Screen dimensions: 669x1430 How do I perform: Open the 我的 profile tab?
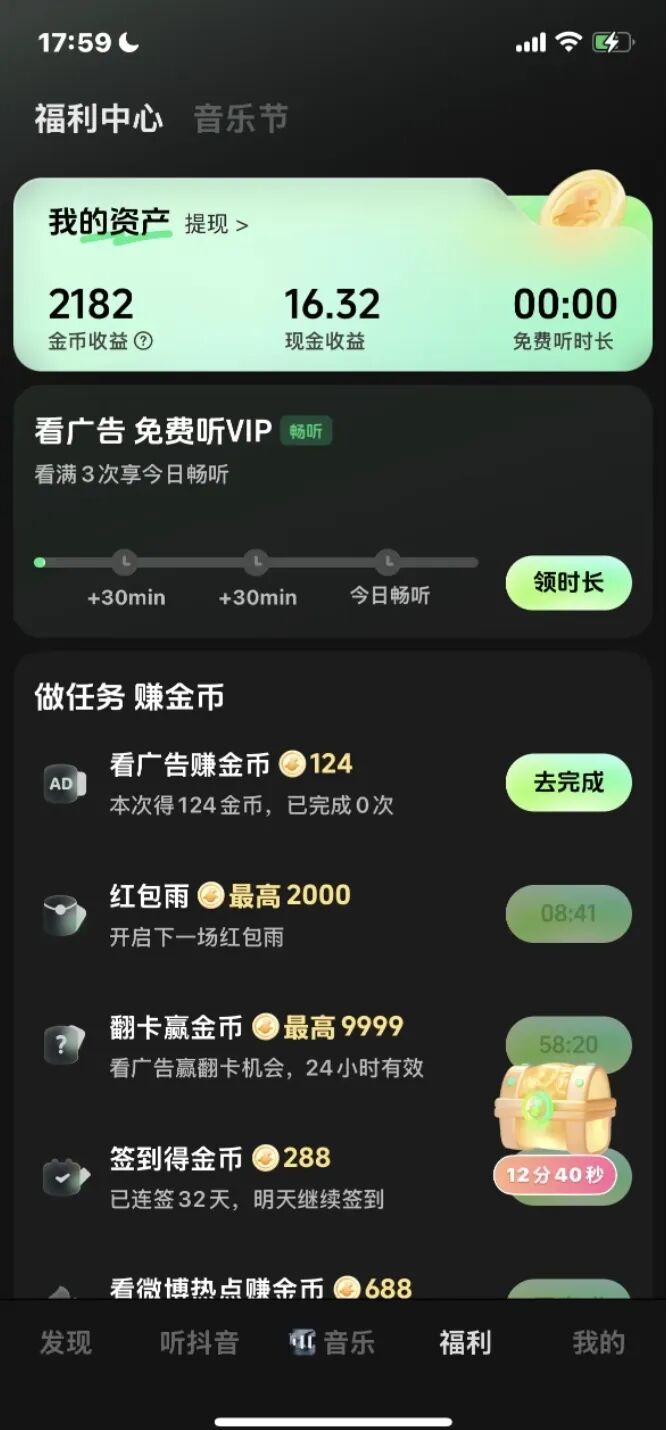(598, 1342)
